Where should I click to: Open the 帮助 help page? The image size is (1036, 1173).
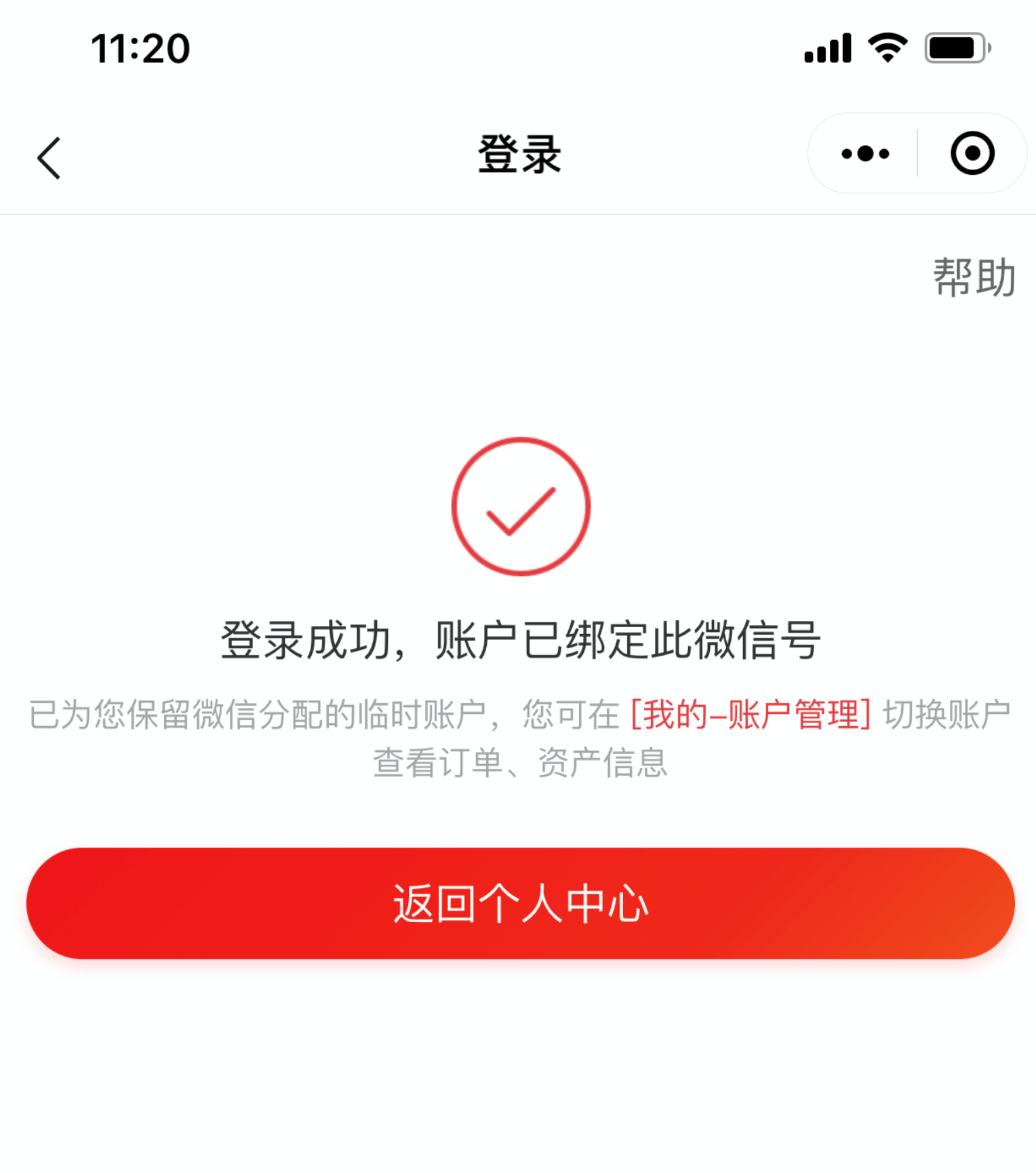coord(974,277)
